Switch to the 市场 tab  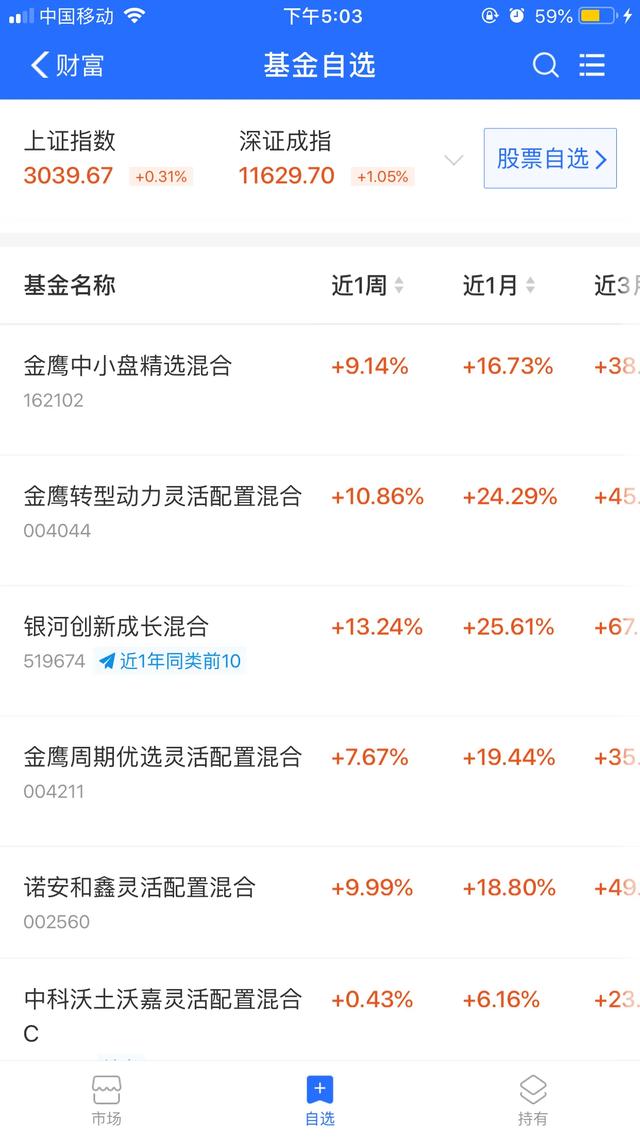(106, 1100)
